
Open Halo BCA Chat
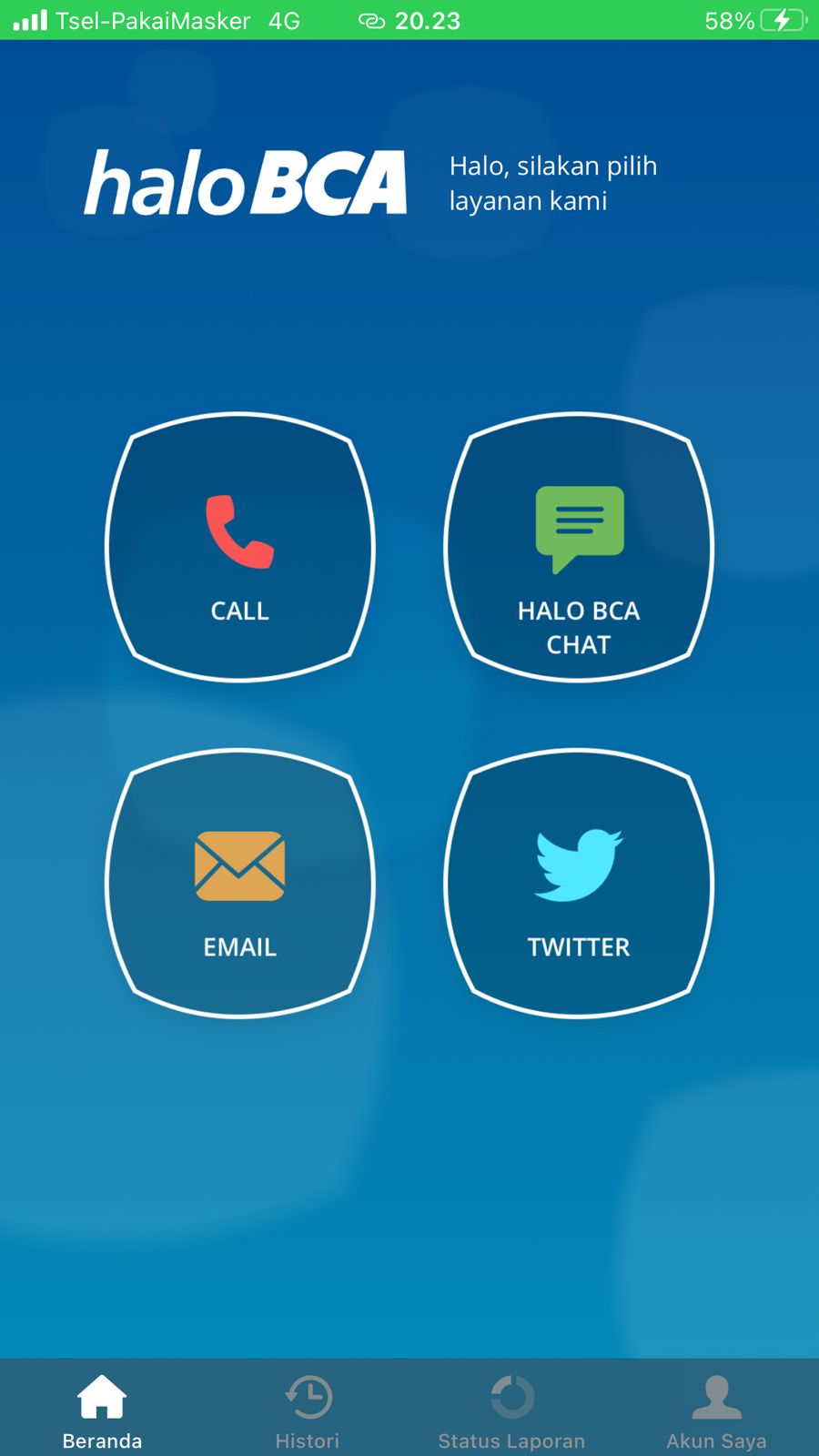tap(579, 548)
